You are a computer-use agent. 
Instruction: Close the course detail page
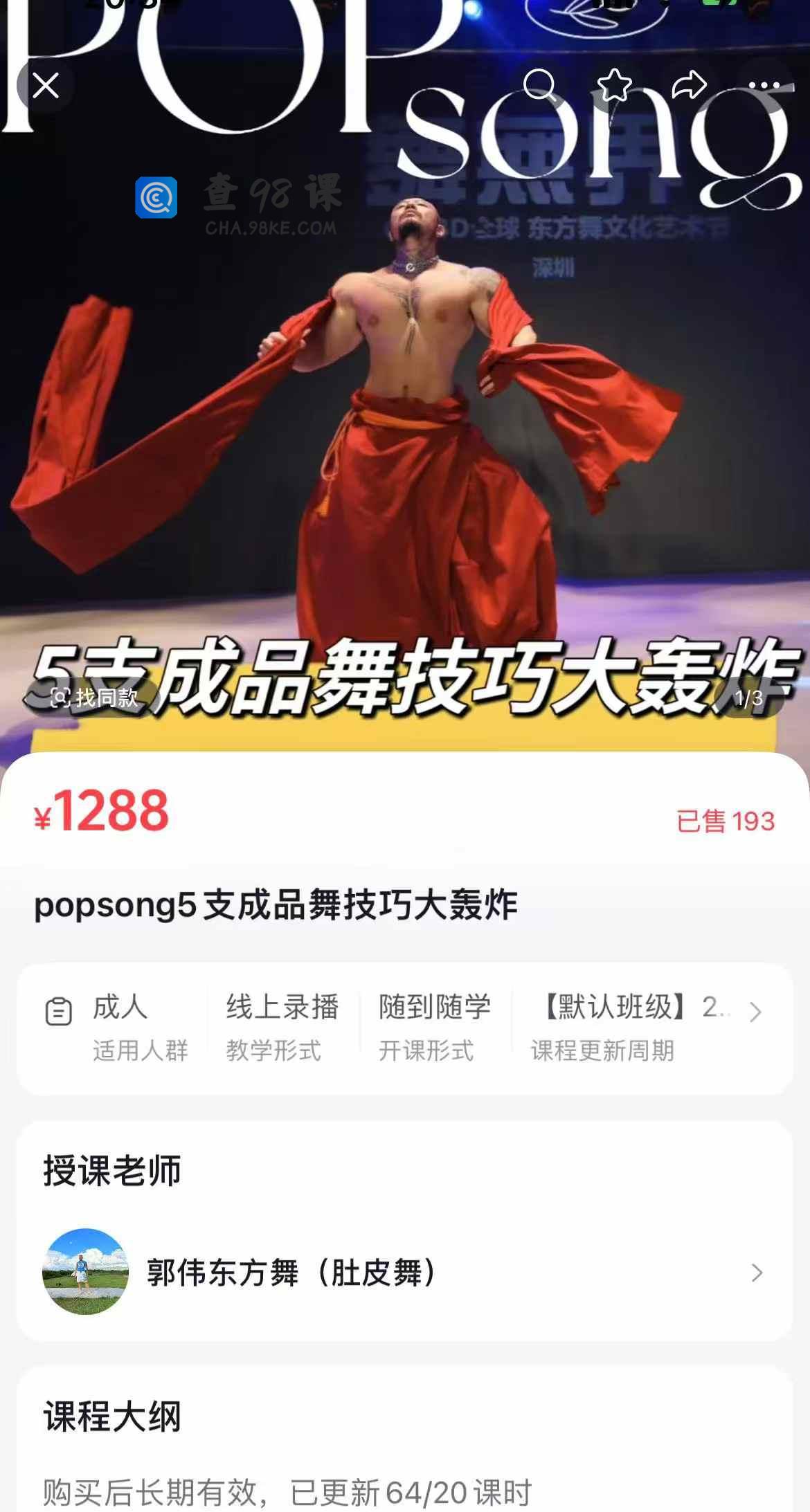pyautogui.click(x=46, y=86)
